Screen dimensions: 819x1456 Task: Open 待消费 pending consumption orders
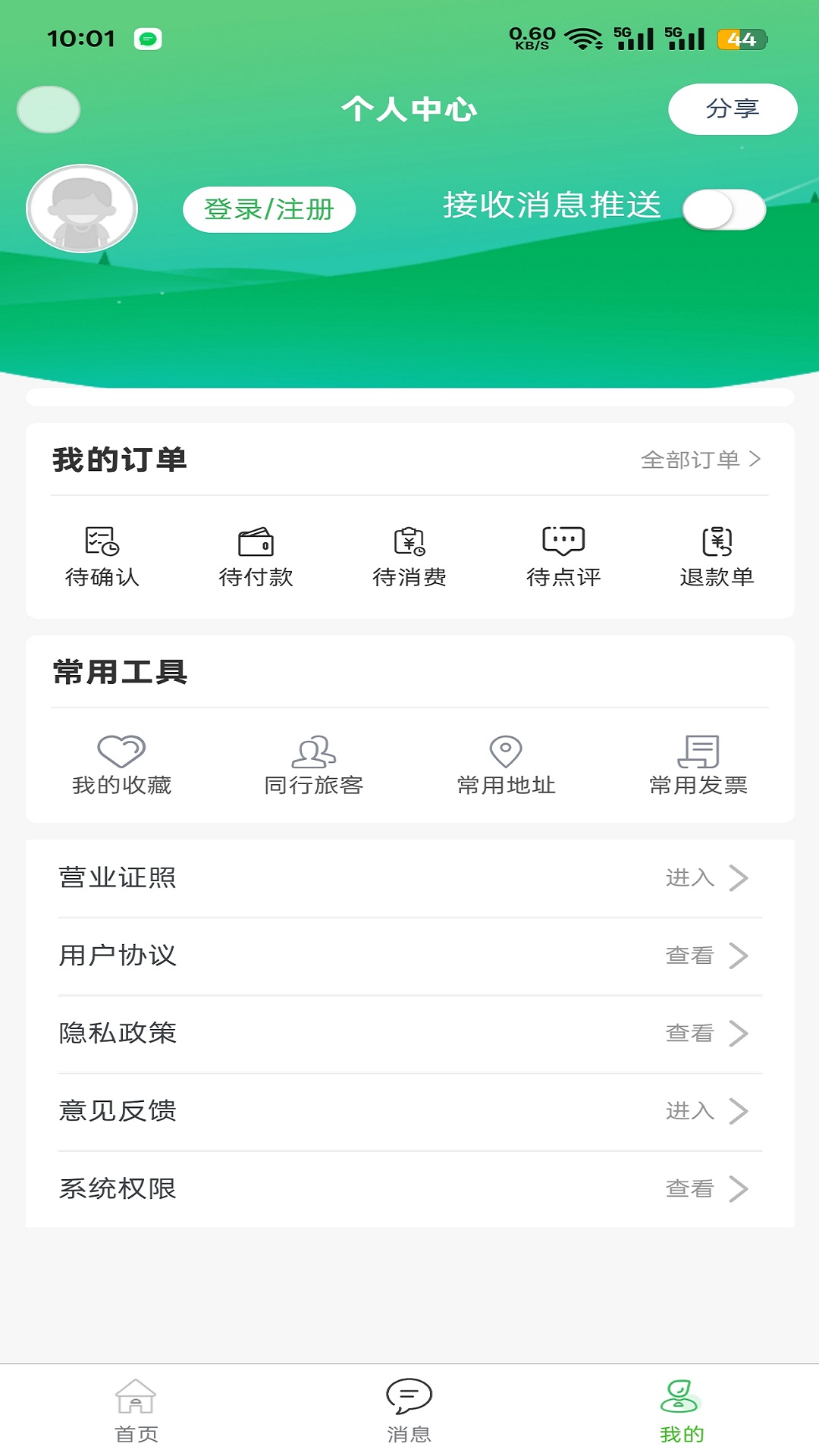coord(409,556)
